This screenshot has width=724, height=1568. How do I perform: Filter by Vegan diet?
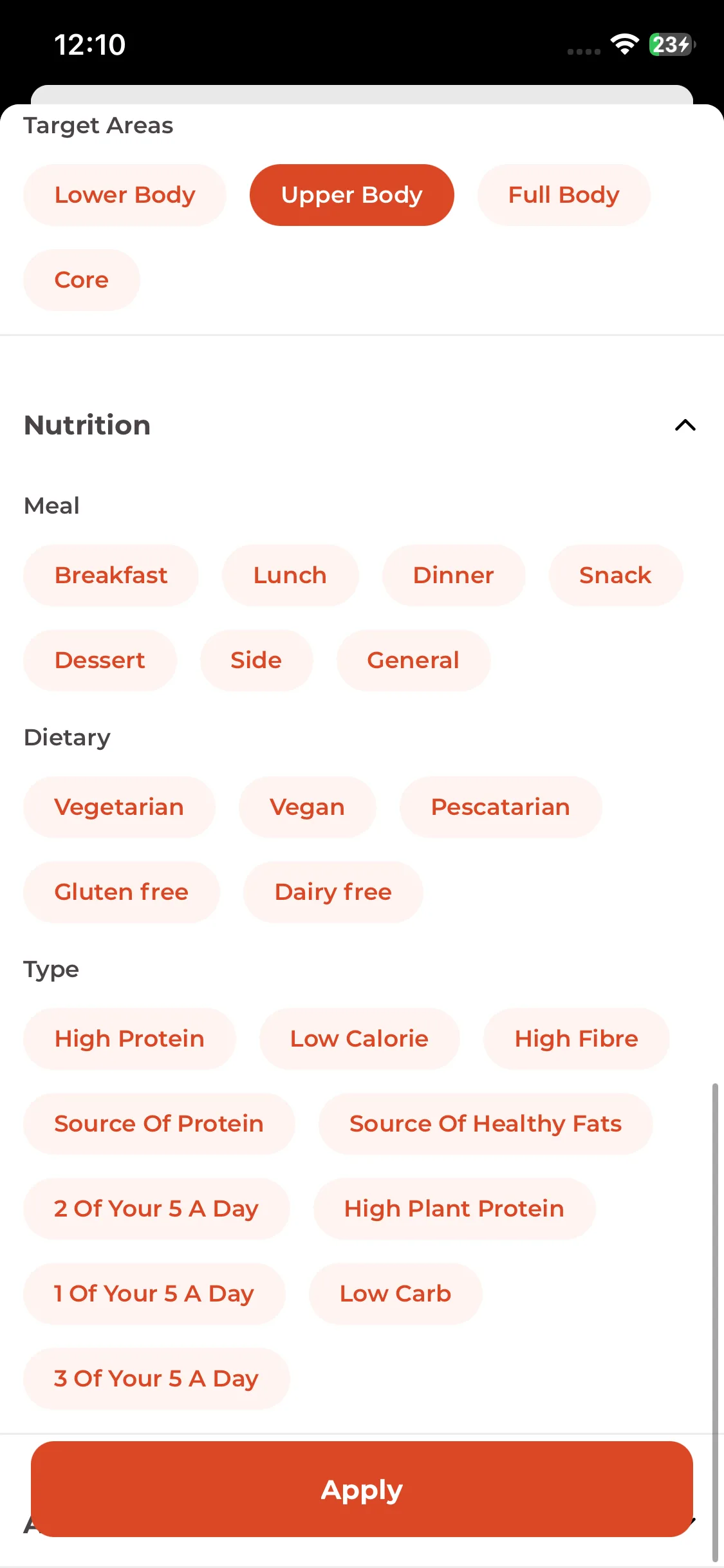click(x=307, y=807)
